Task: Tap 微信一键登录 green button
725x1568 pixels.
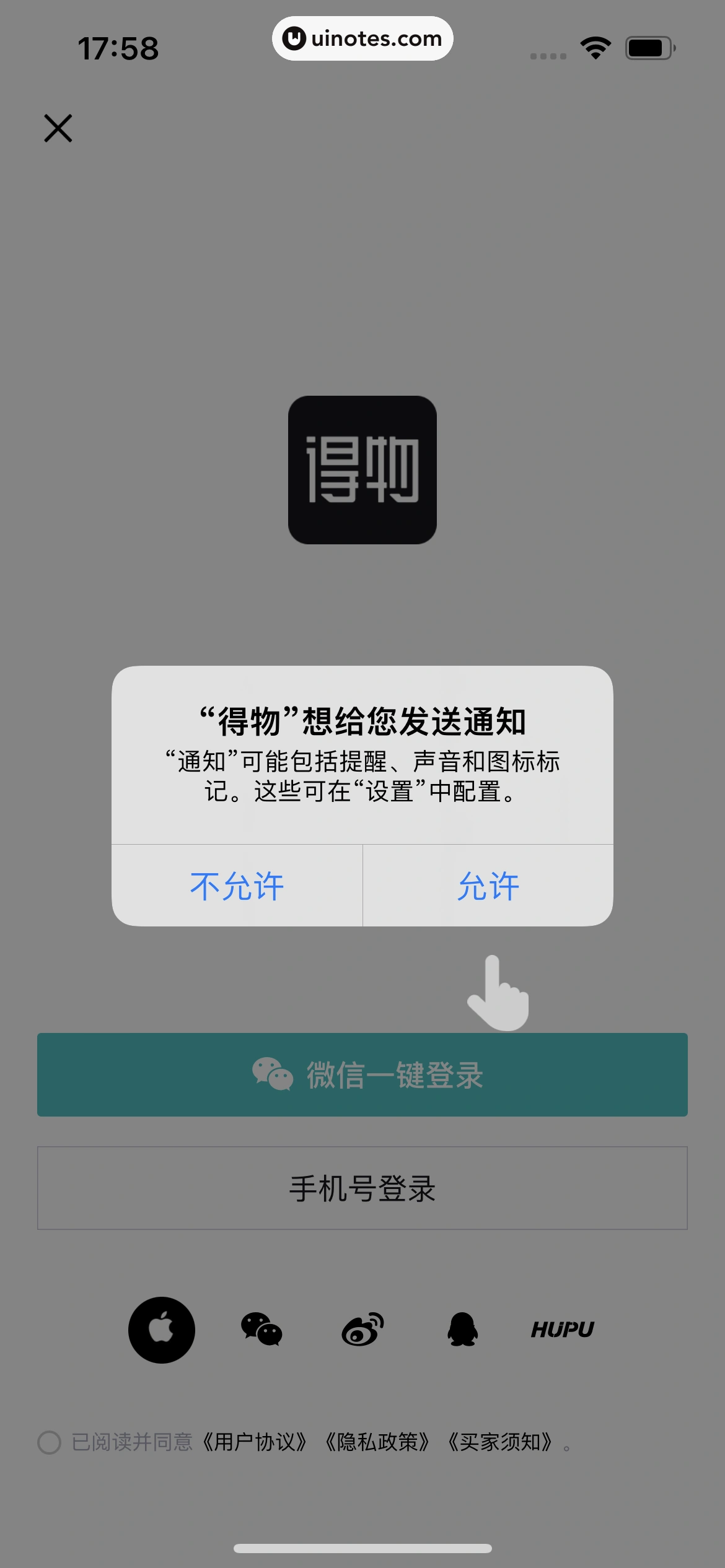Action: coord(362,1074)
